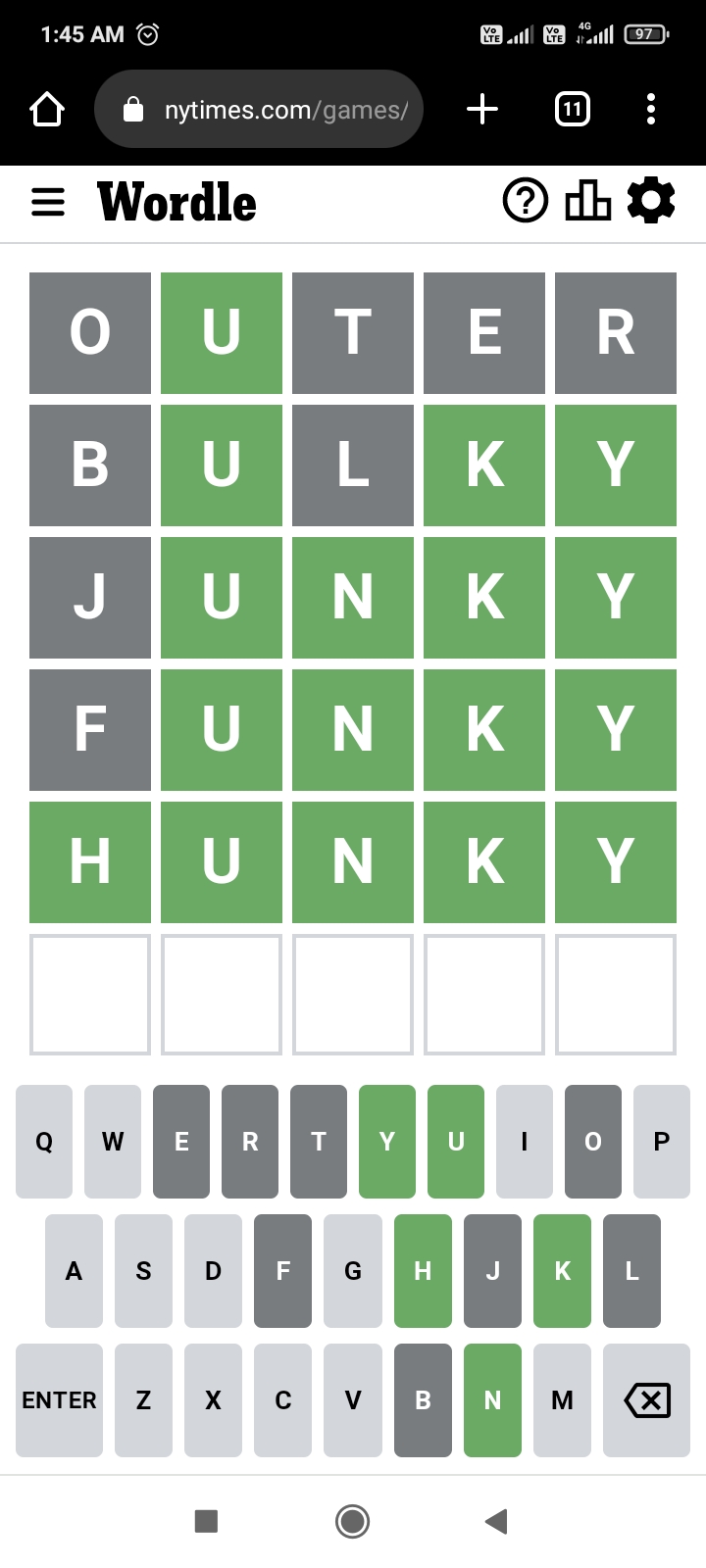Select the letter M key
Screen dimensions: 706x1568
562,1400
